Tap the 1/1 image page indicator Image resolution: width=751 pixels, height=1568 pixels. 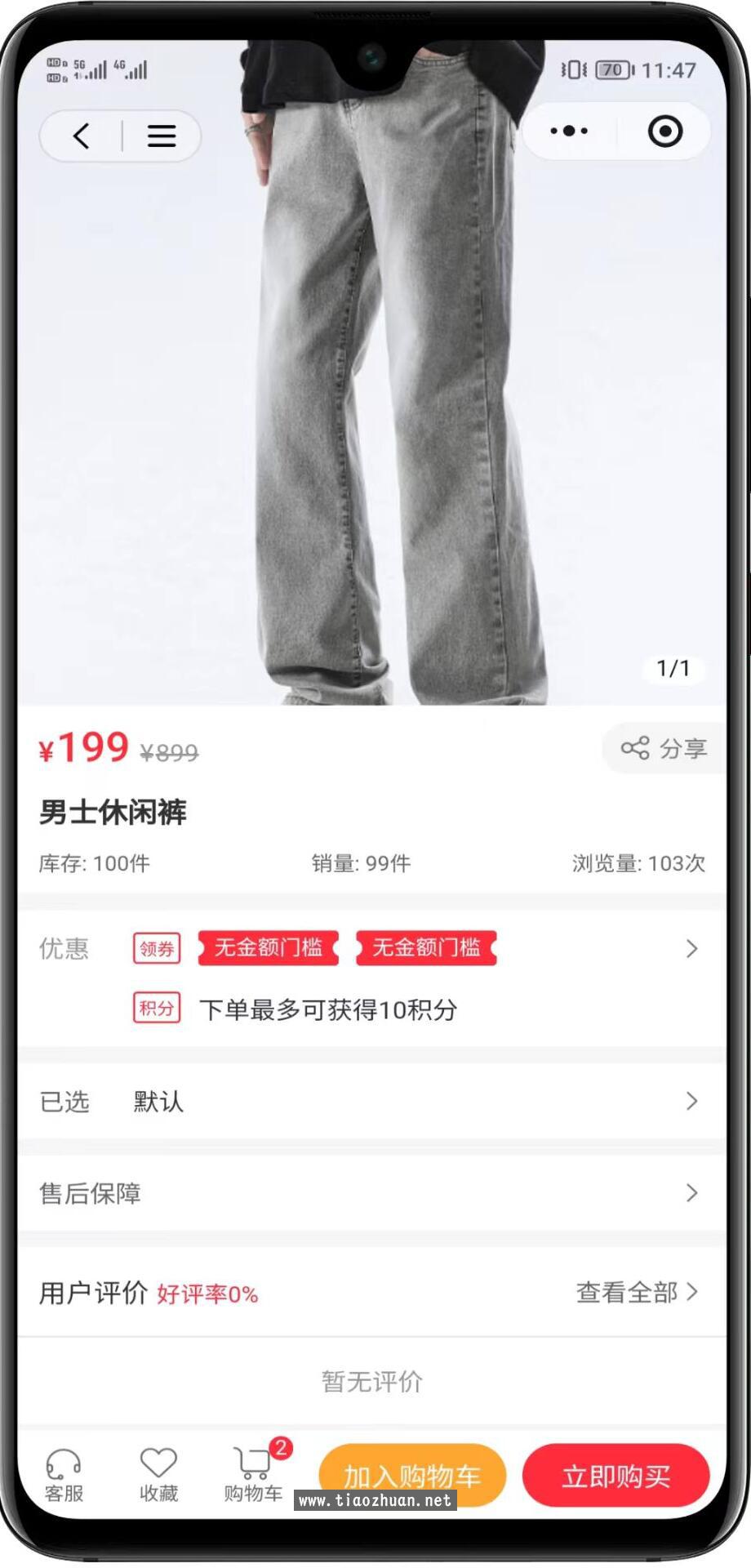pos(673,670)
